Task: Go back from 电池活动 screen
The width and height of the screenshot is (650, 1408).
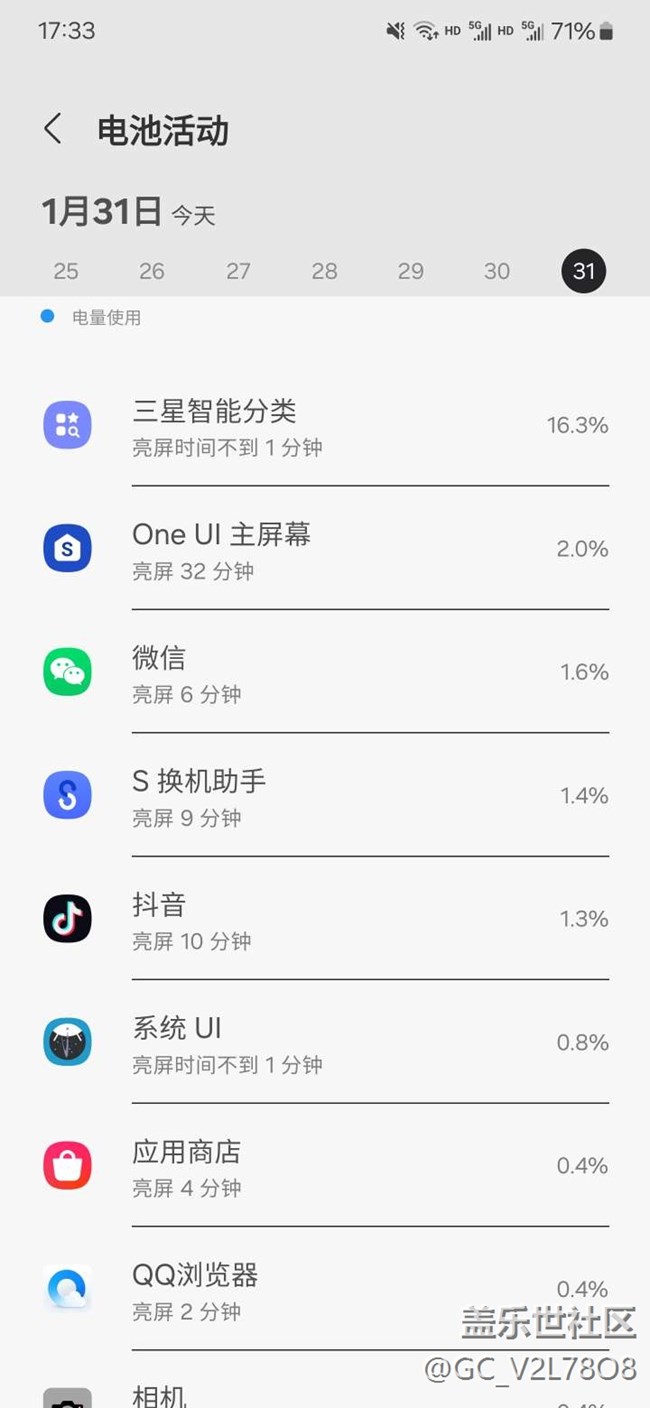Action: [x=53, y=129]
